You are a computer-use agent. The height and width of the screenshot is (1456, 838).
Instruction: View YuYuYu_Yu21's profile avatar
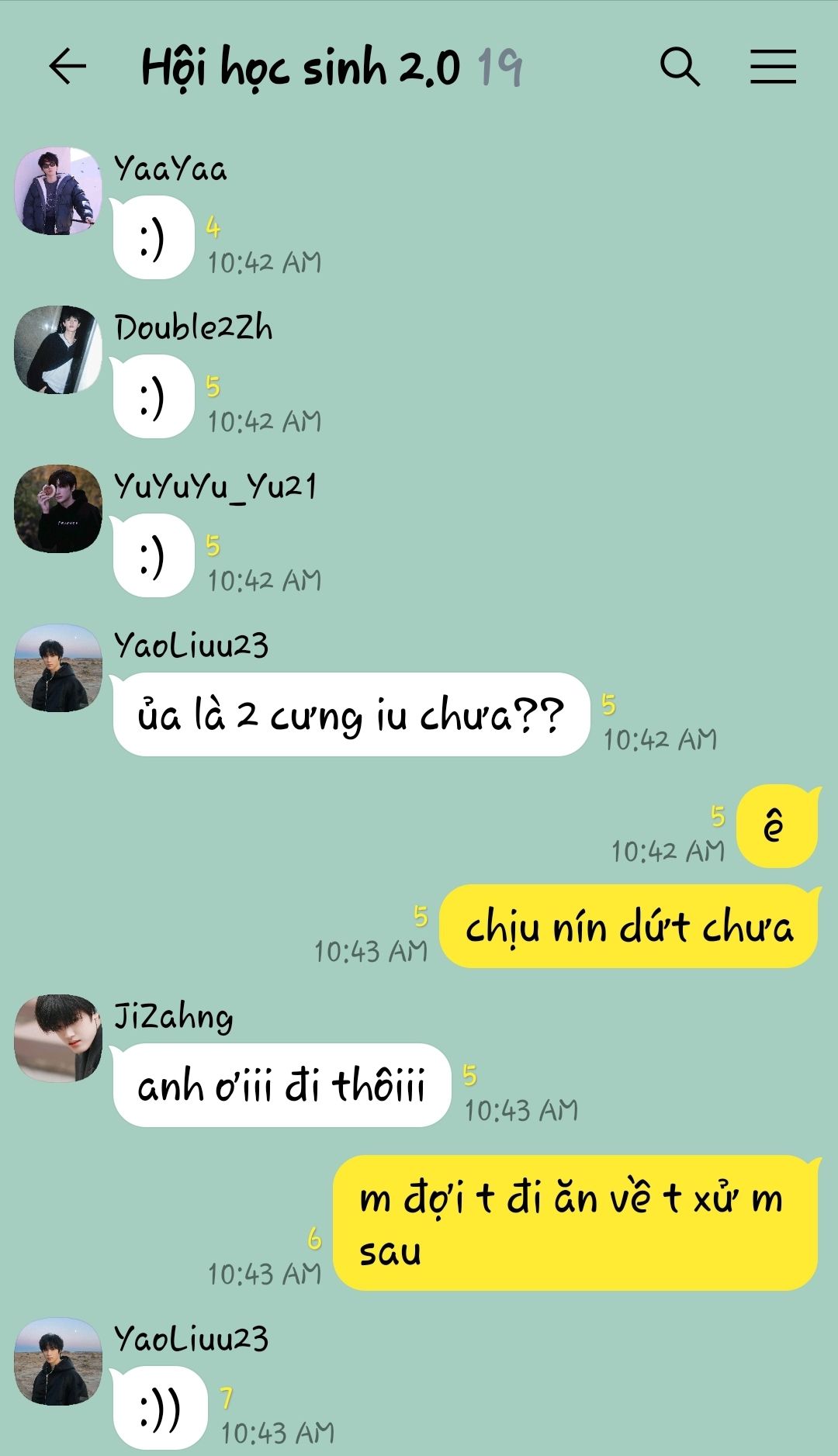pos(58,509)
